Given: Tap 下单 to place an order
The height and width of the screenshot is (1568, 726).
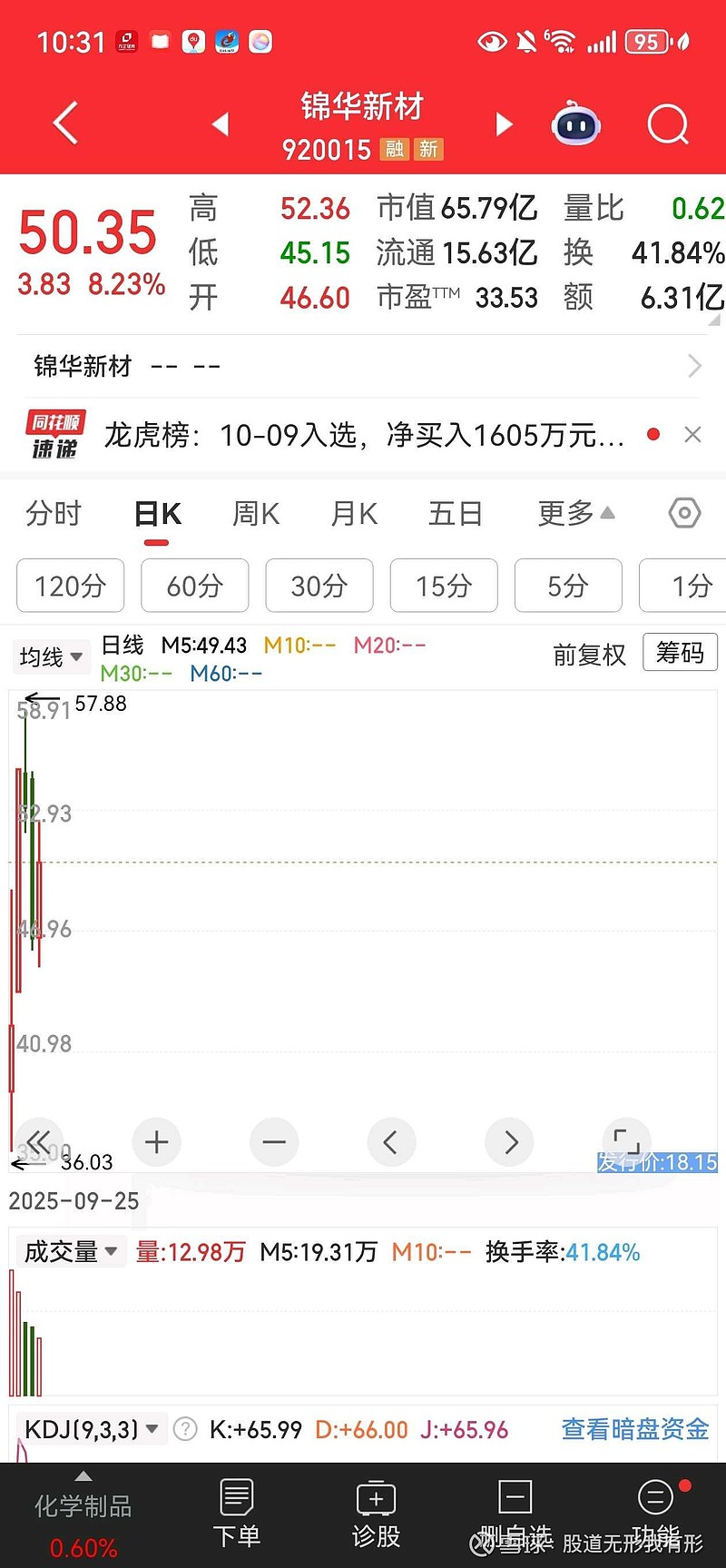Looking at the screenshot, I should pyautogui.click(x=237, y=1514).
